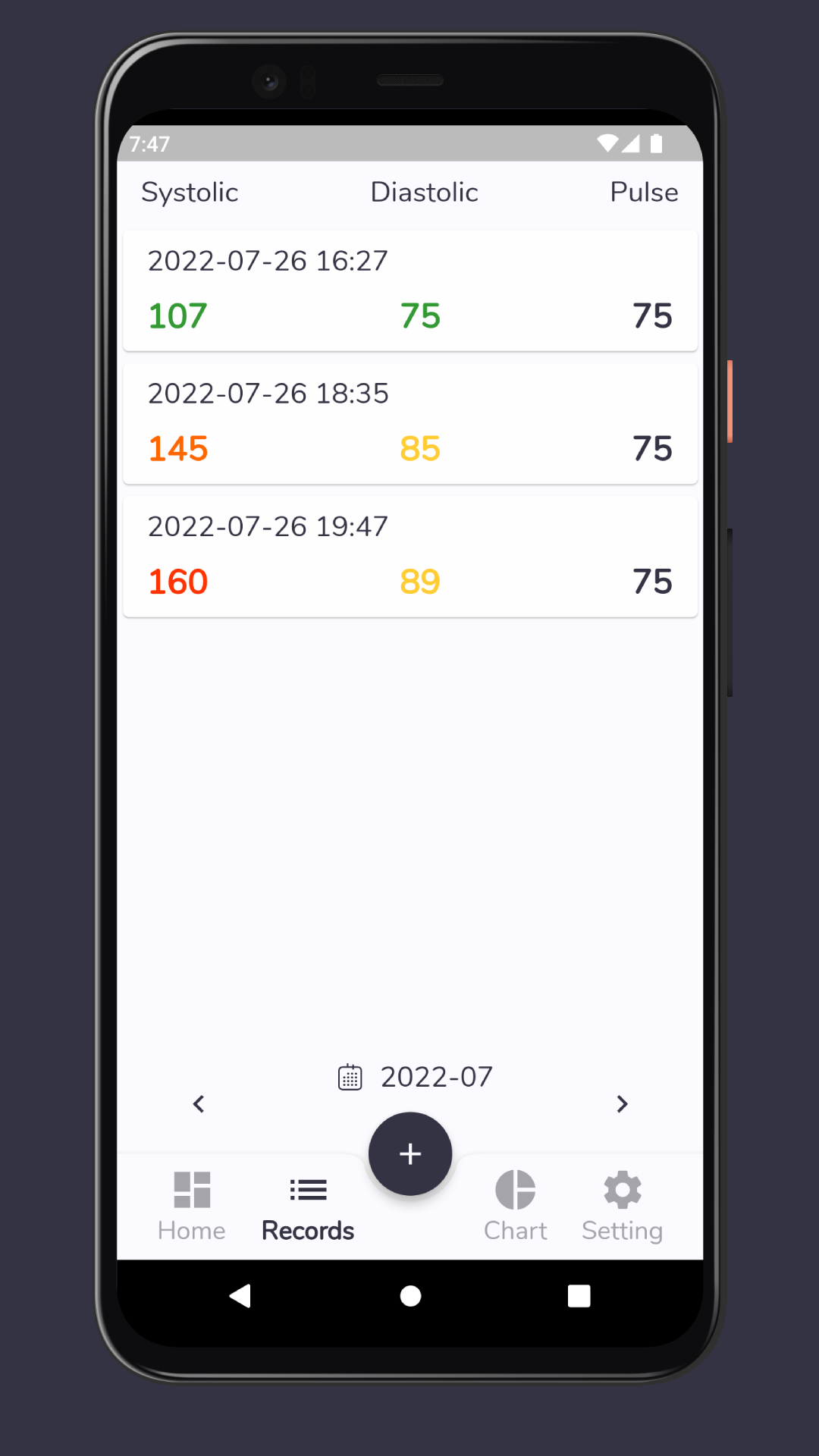This screenshot has width=819, height=1456.
Task: Tap the system home button
Action: pyautogui.click(x=410, y=1296)
